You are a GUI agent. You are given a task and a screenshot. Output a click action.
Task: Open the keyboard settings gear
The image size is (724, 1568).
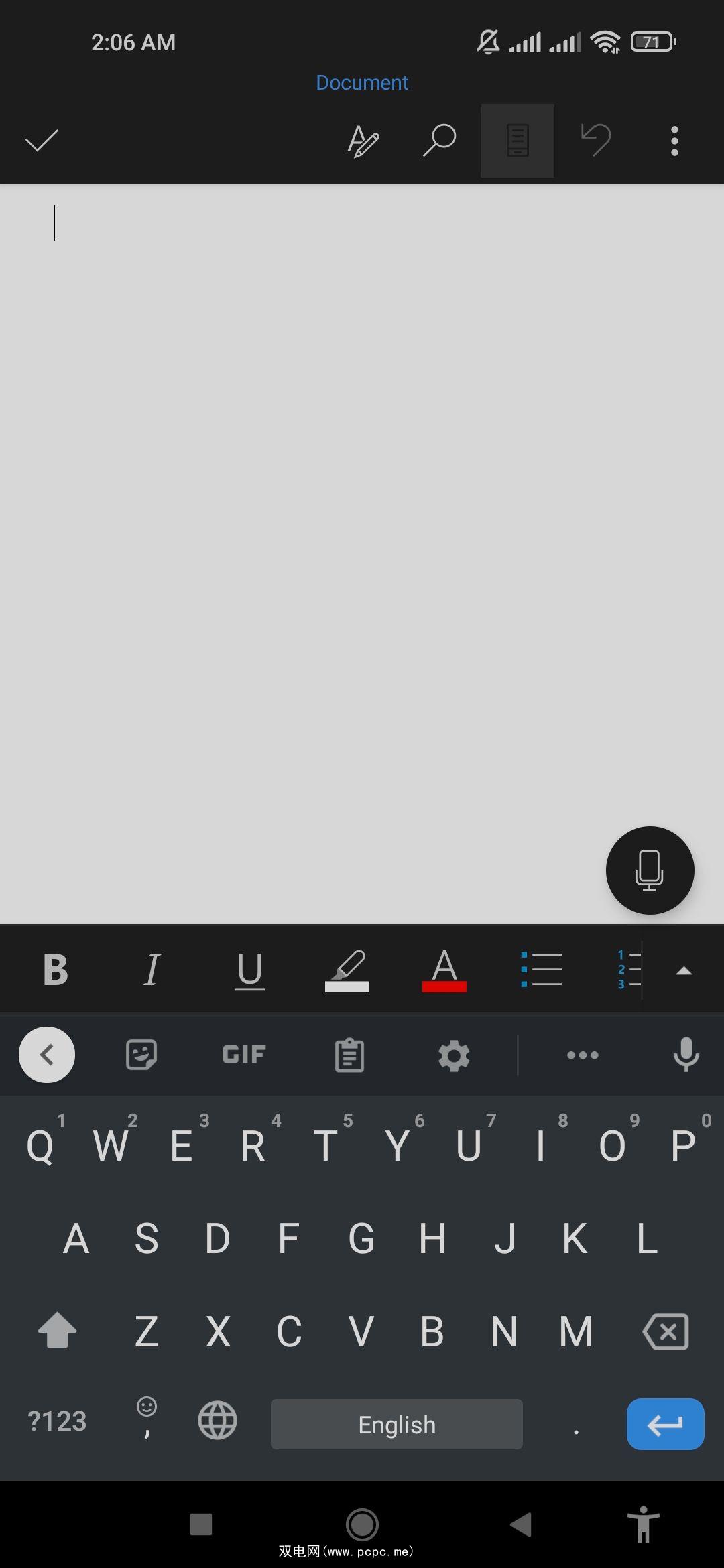point(454,1055)
